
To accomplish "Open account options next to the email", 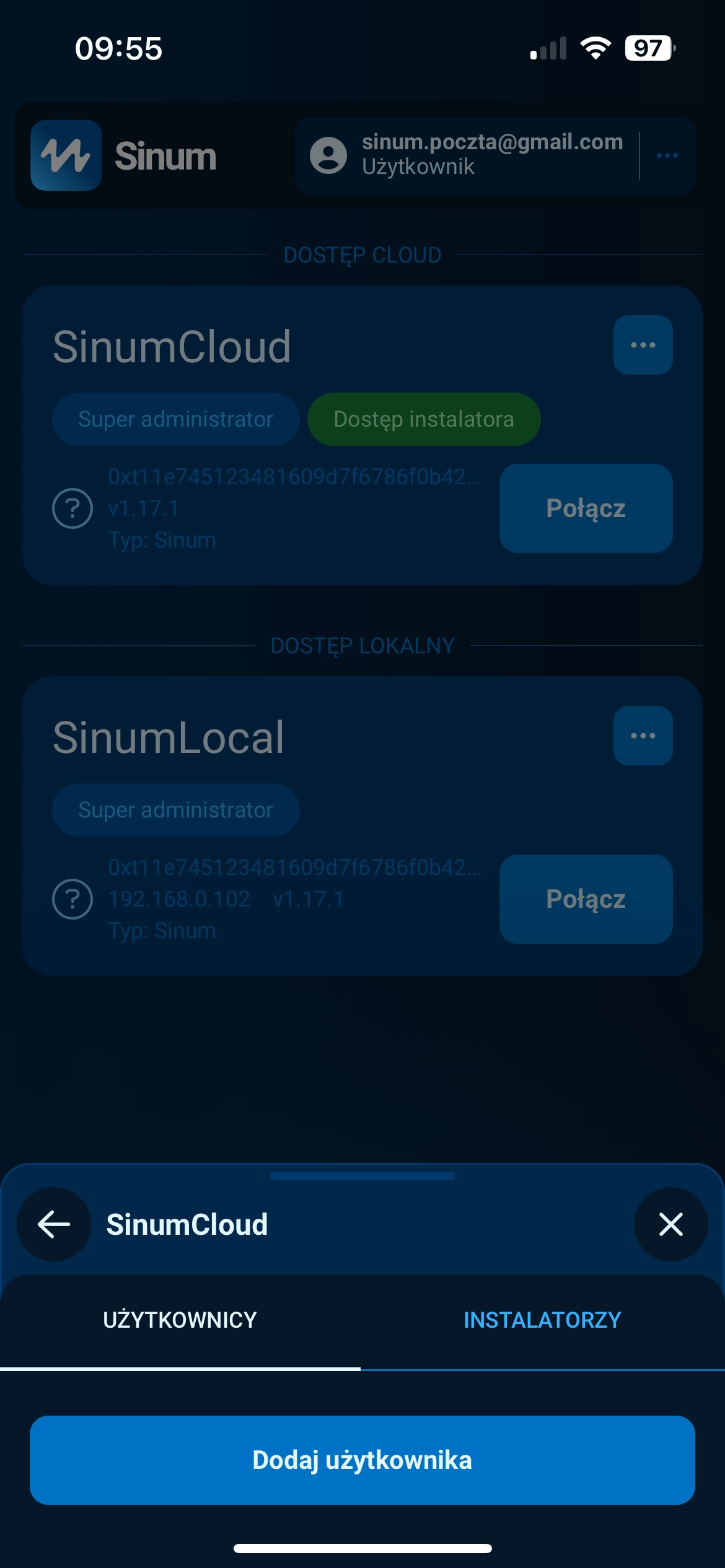I will [667, 155].
